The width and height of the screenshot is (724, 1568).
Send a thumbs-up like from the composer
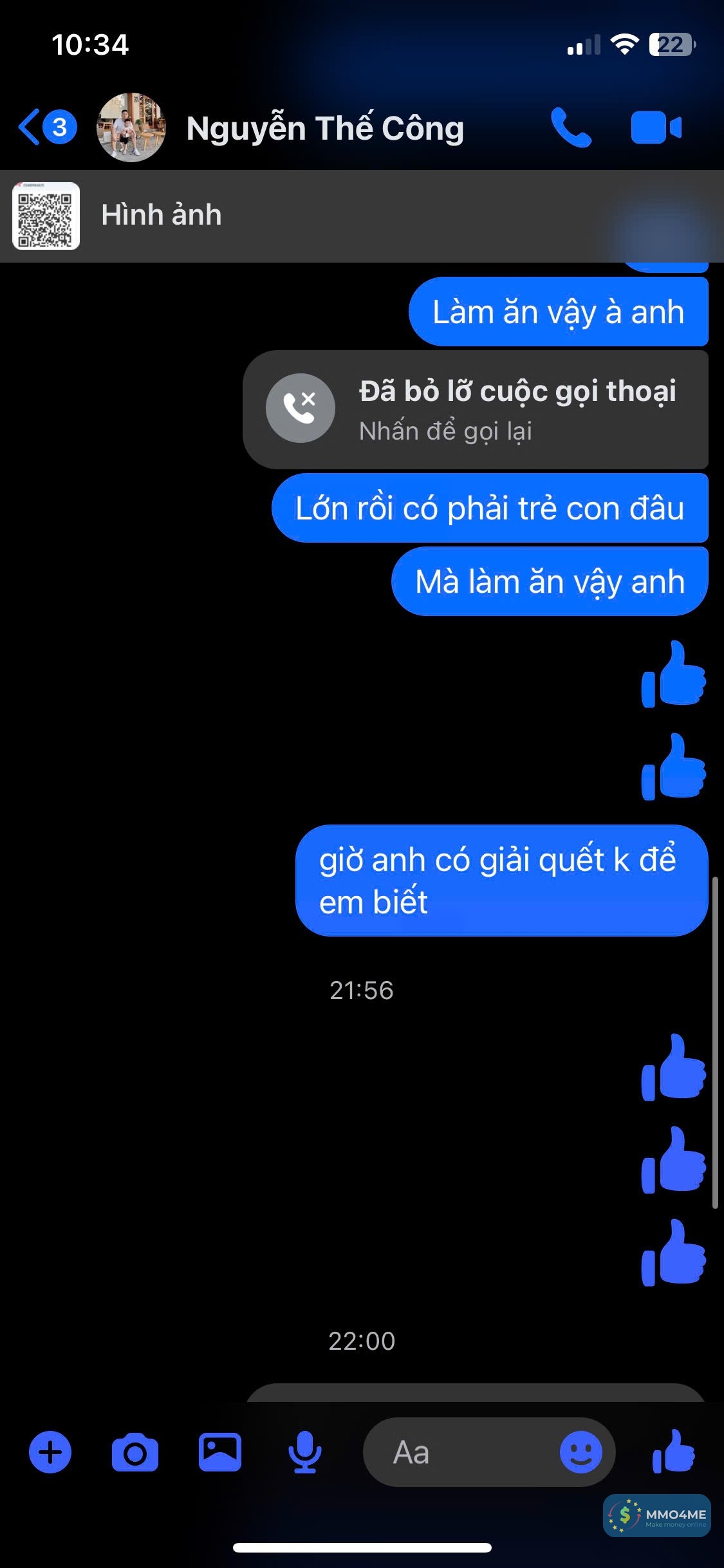click(x=673, y=1452)
